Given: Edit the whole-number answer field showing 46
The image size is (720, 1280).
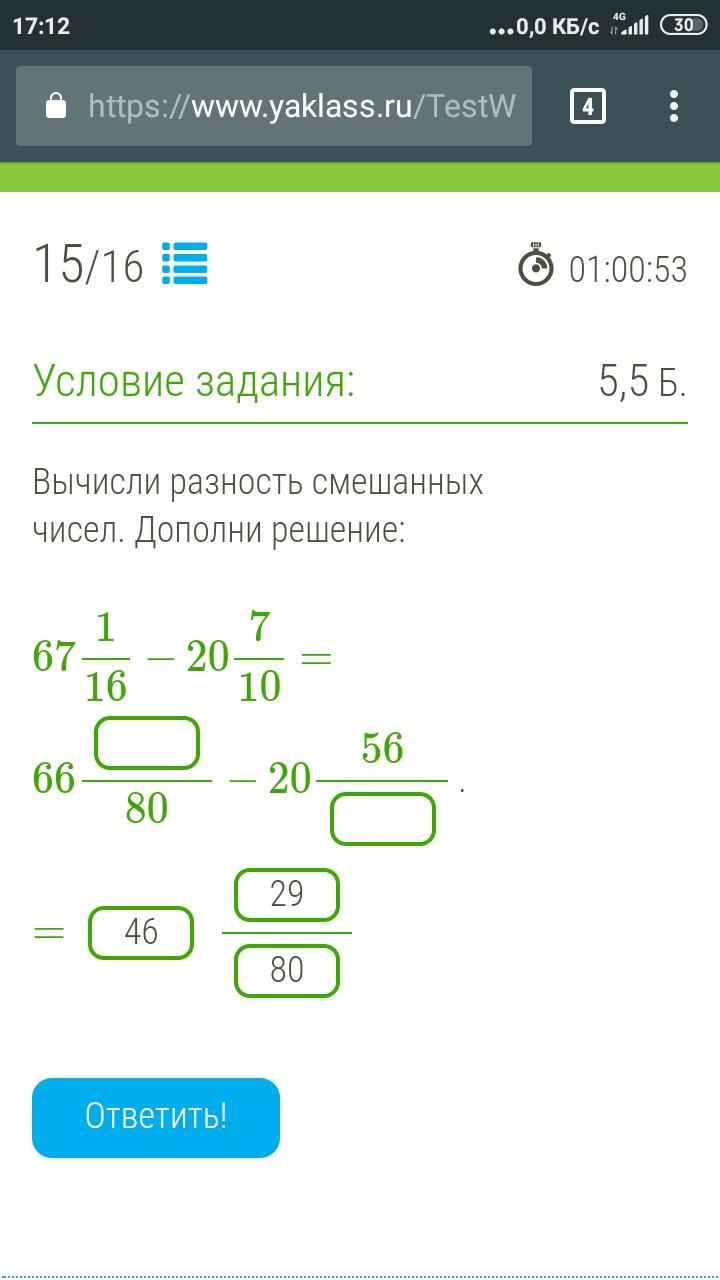Looking at the screenshot, I should pyautogui.click(x=141, y=932).
